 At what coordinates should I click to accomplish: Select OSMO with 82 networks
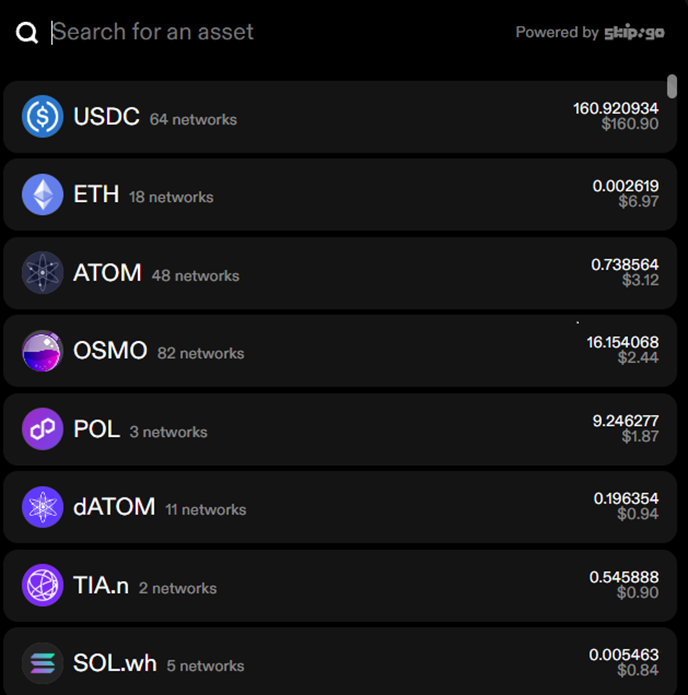tap(340, 351)
